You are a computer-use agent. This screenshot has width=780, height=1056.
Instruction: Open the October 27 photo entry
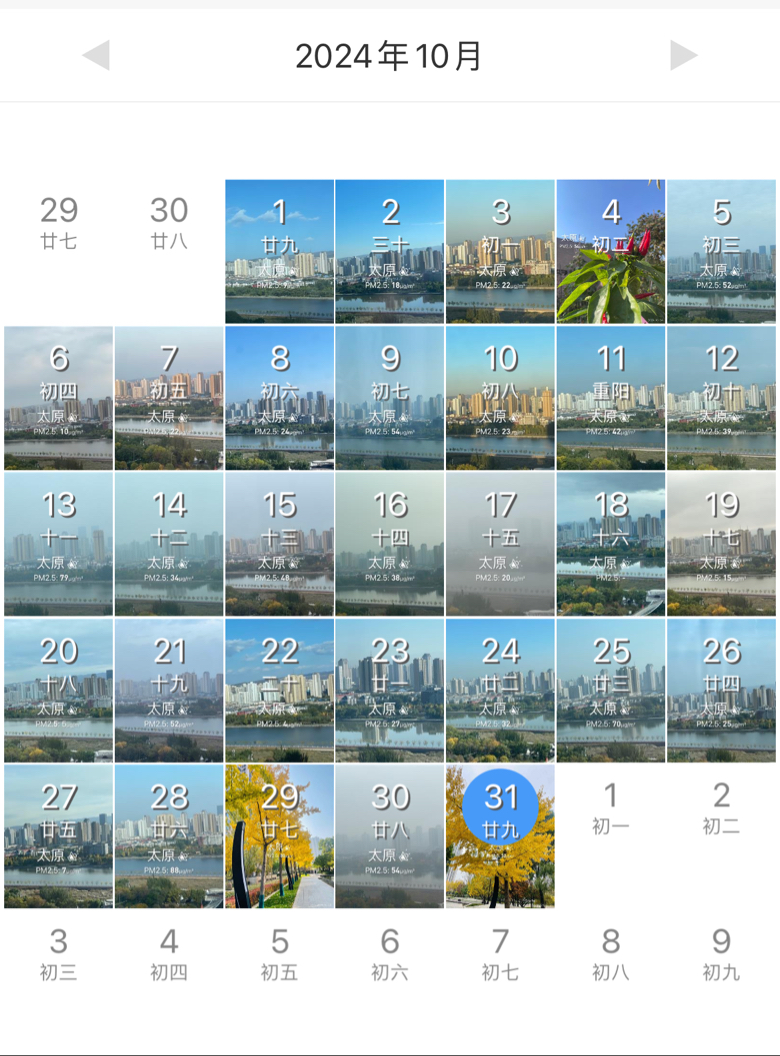[x=59, y=836]
